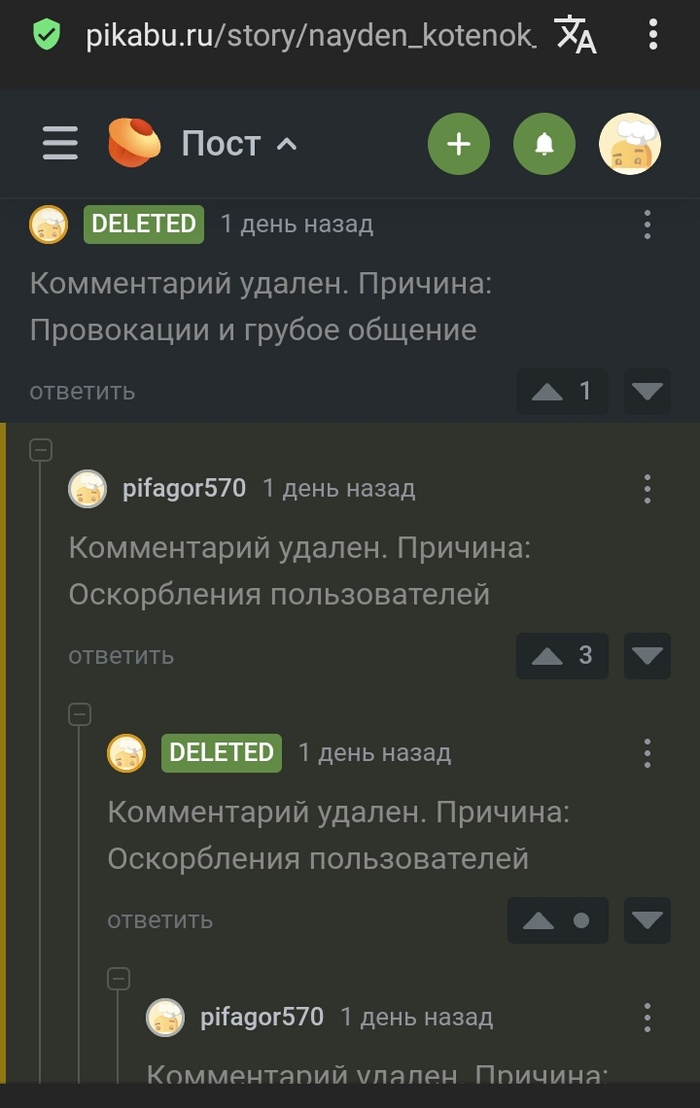Upvote the deleted comment with hidden dot rating
The width and height of the screenshot is (700, 1108).
click(539, 920)
